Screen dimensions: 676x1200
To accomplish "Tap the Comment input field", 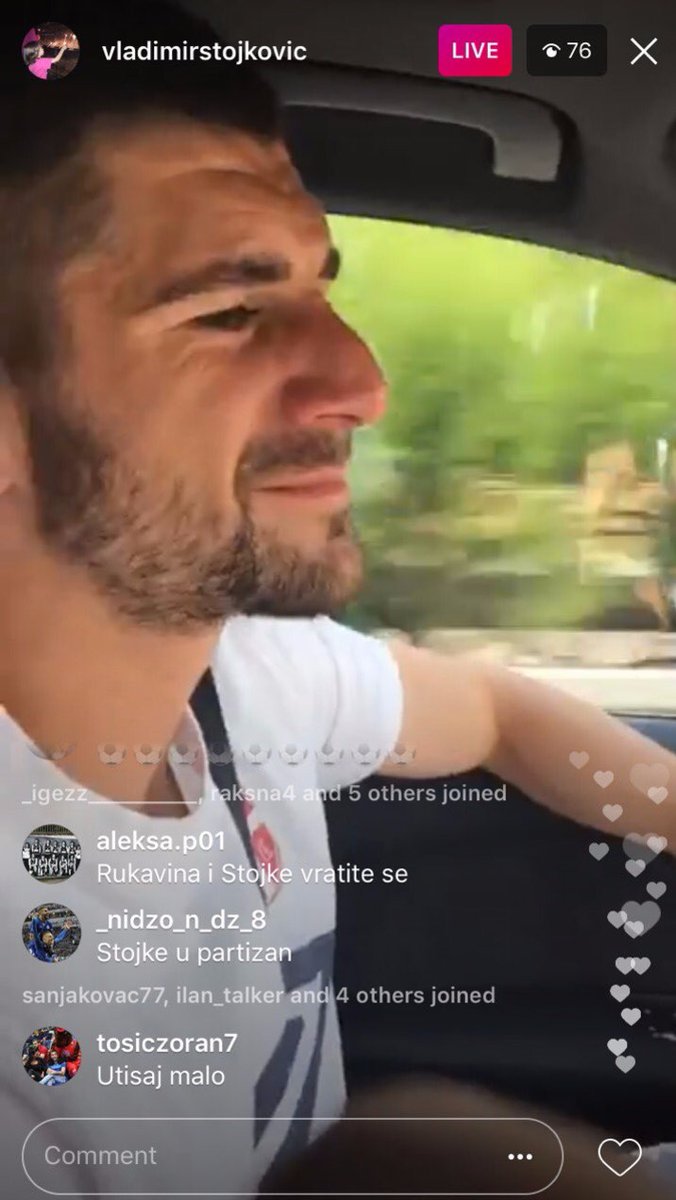I will tap(270, 1156).
